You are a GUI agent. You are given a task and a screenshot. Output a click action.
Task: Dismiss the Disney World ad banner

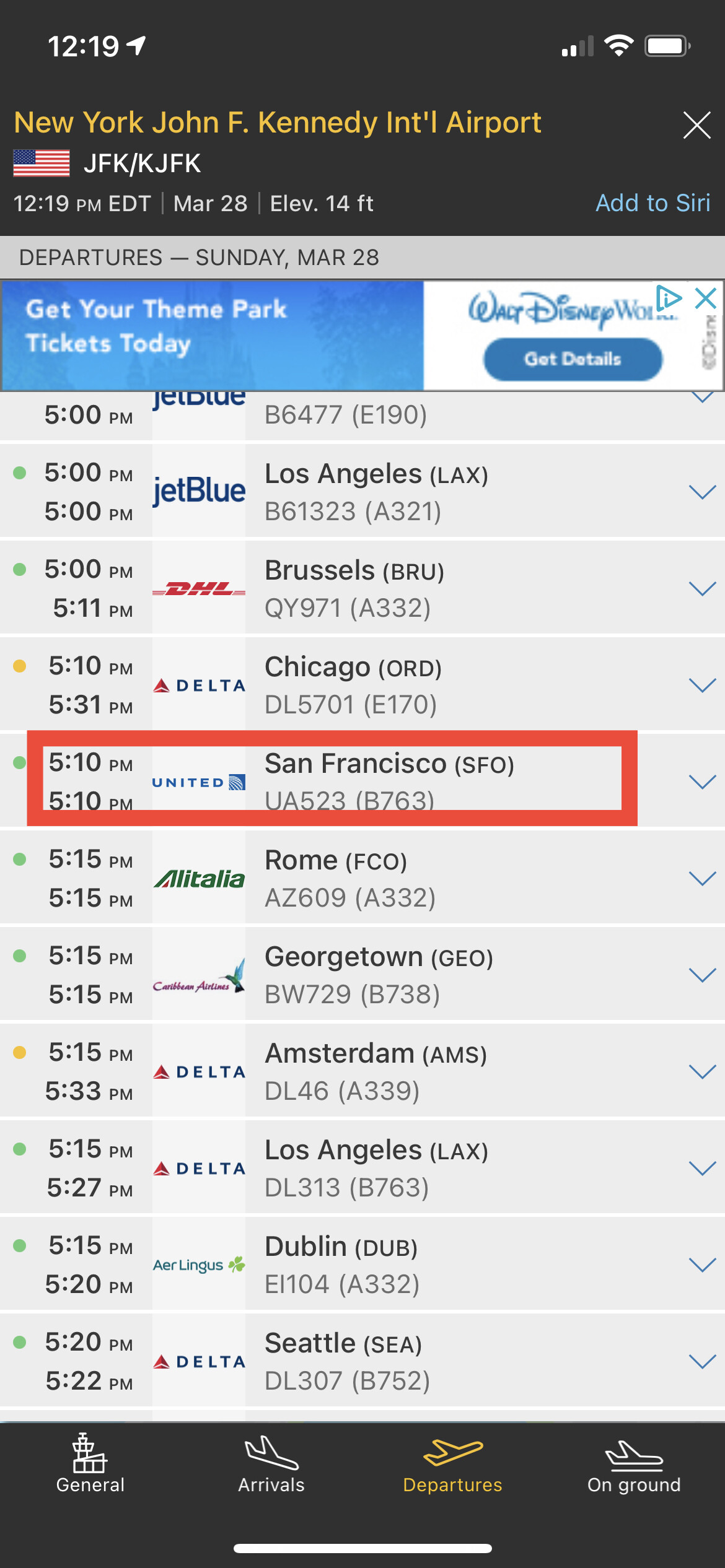(706, 298)
